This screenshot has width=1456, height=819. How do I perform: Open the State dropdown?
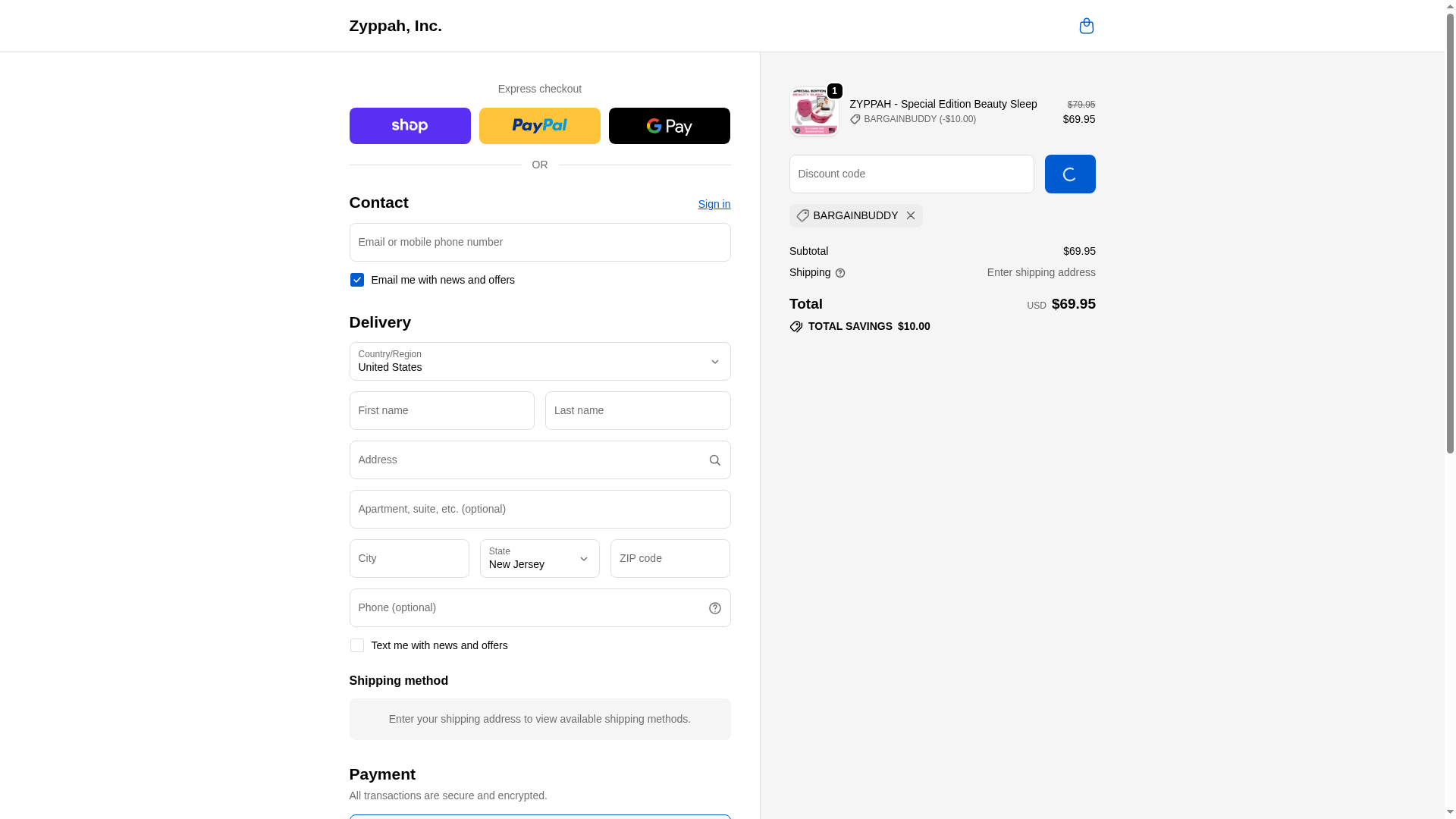point(539,559)
